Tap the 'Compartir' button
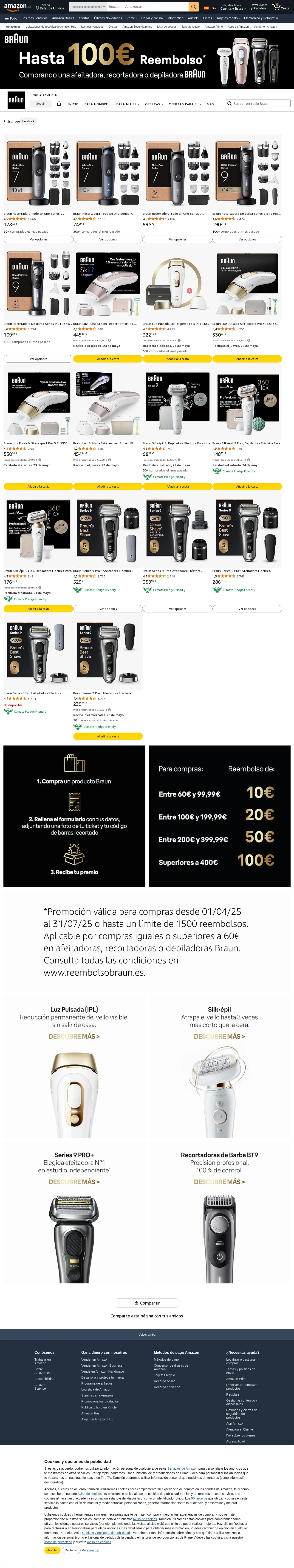Screen dimensions: 294x1568 (147, 1303)
